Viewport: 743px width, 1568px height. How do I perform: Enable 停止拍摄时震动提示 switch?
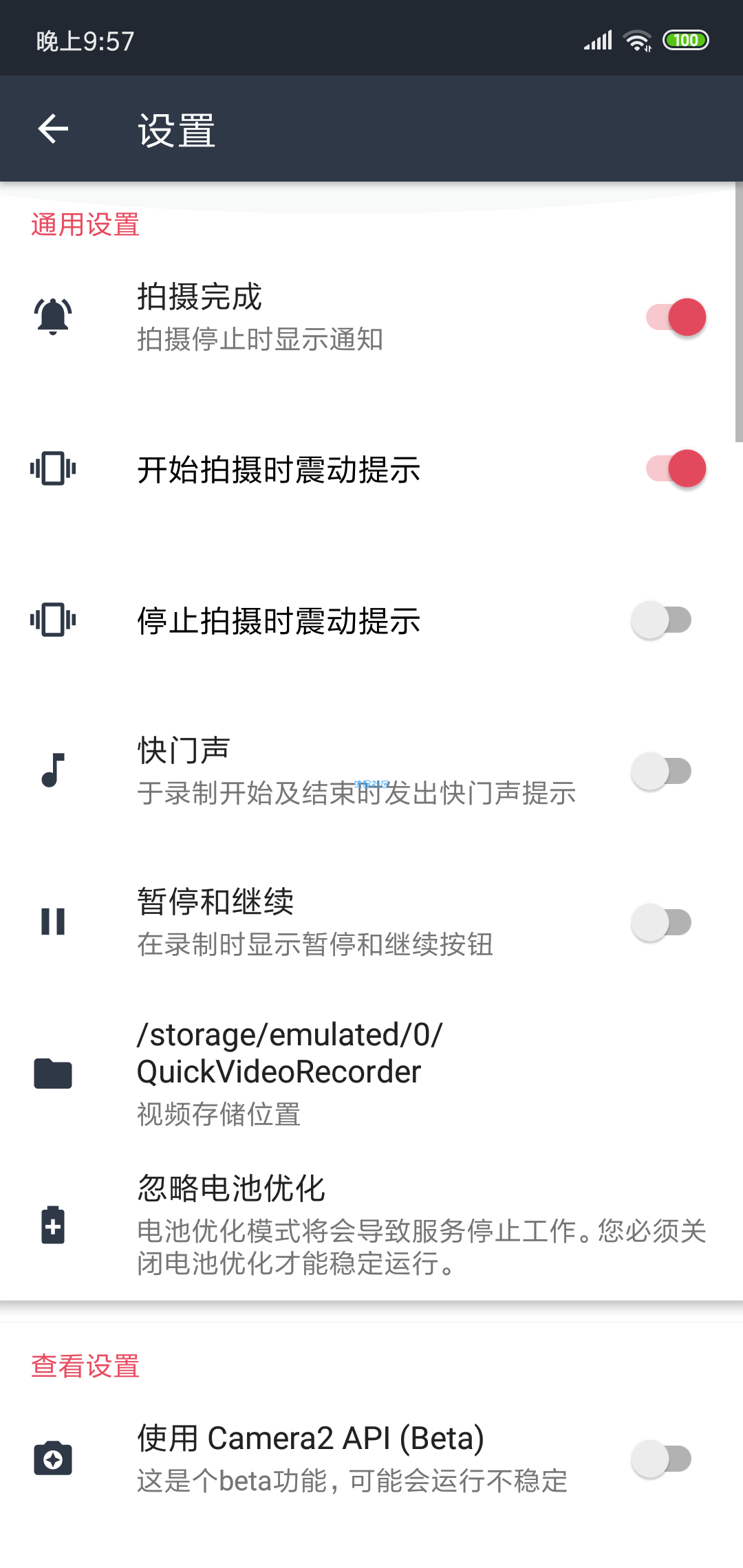point(661,620)
